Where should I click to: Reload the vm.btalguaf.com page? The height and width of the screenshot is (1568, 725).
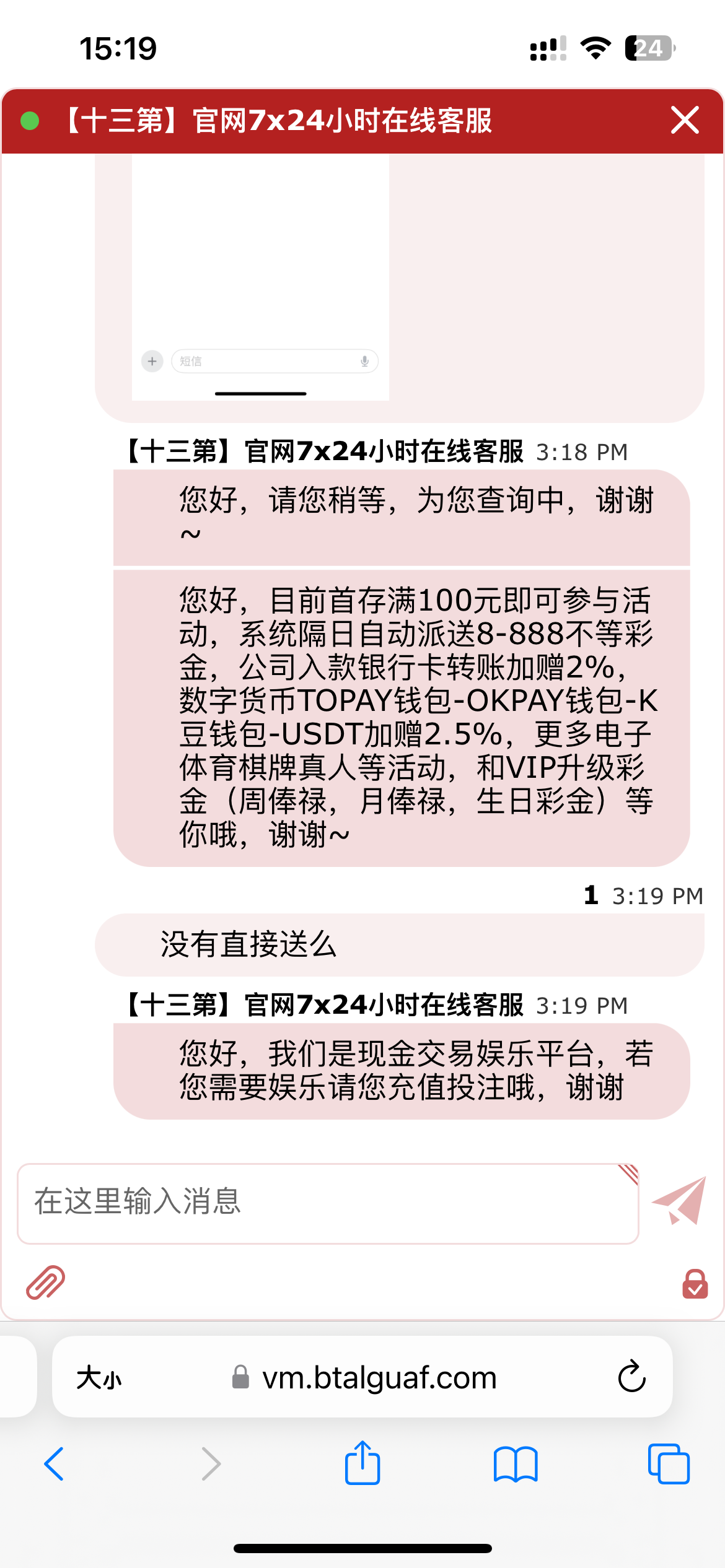(x=631, y=1377)
